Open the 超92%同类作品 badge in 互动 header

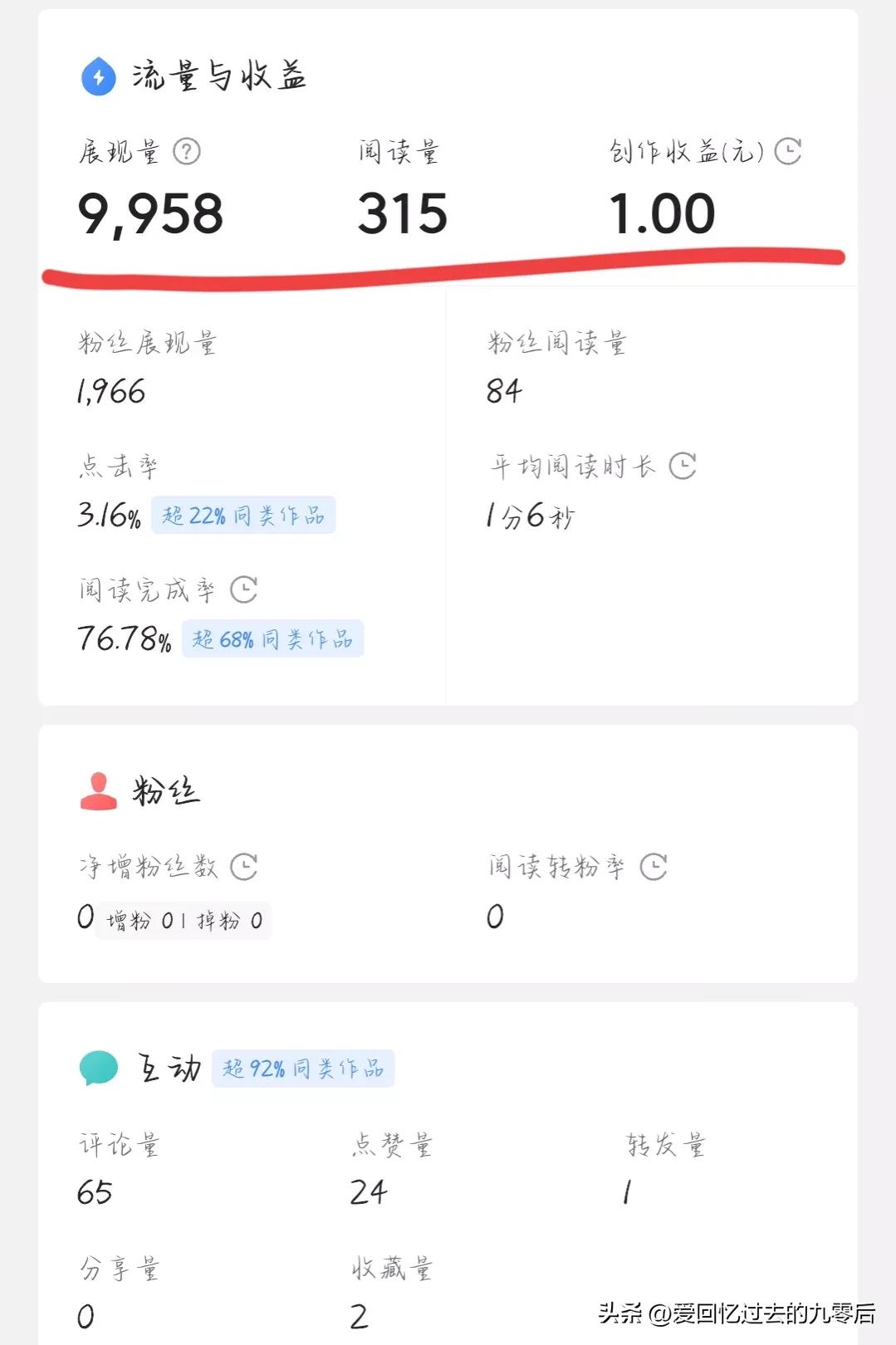pos(306,1069)
